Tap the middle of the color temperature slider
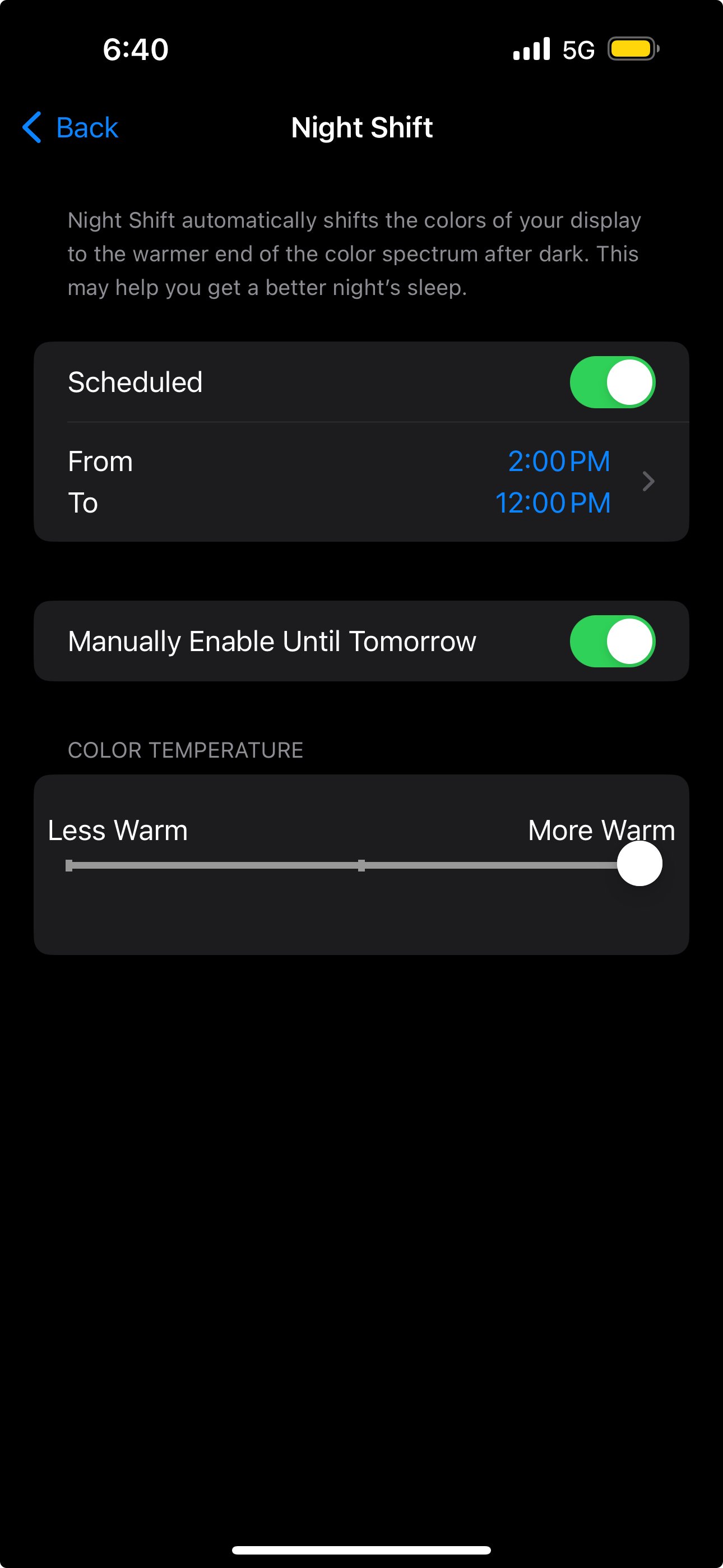 coord(361,865)
